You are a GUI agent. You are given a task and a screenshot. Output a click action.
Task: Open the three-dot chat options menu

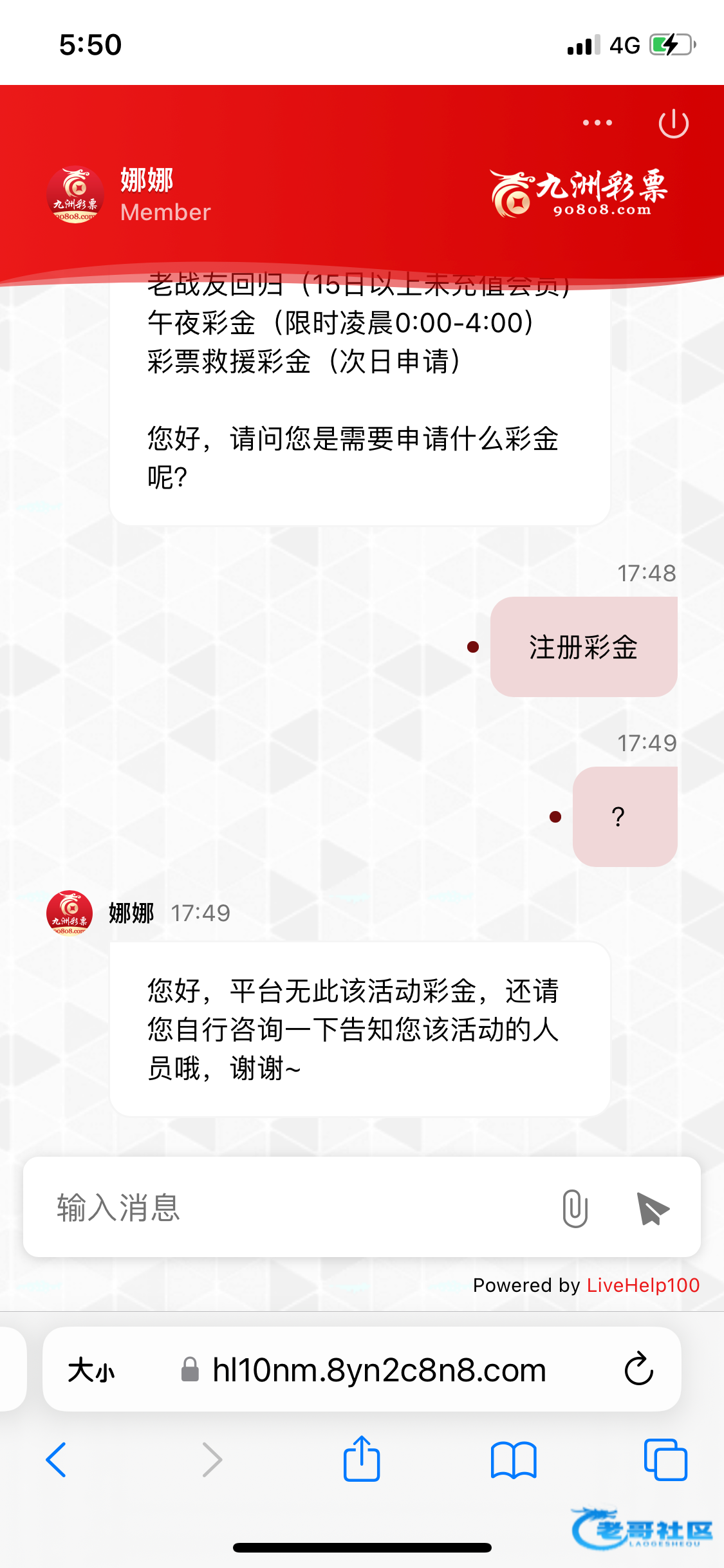[x=597, y=122]
